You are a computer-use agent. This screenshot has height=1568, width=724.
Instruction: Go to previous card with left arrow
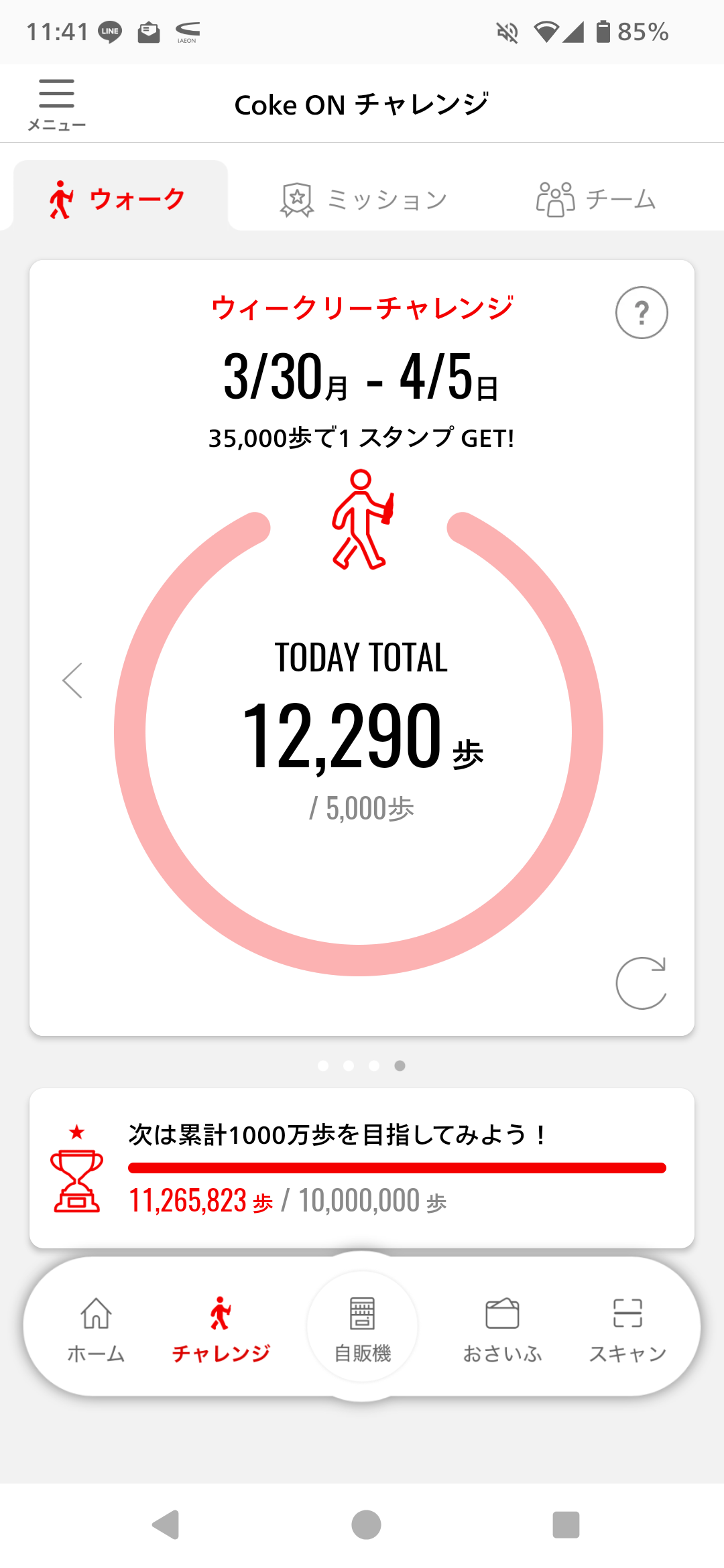(x=72, y=681)
